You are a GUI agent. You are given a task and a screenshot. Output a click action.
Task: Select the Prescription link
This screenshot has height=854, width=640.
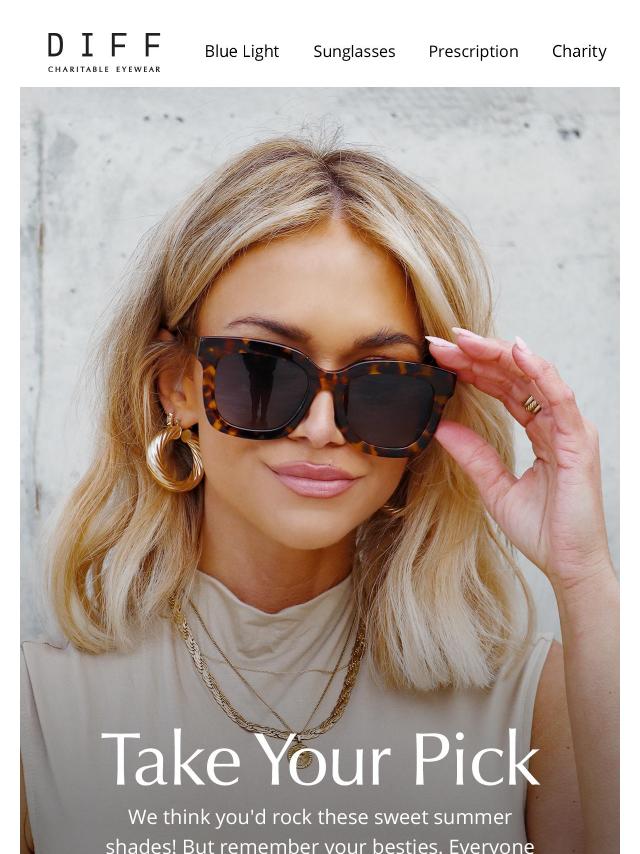pyautogui.click(x=473, y=51)
